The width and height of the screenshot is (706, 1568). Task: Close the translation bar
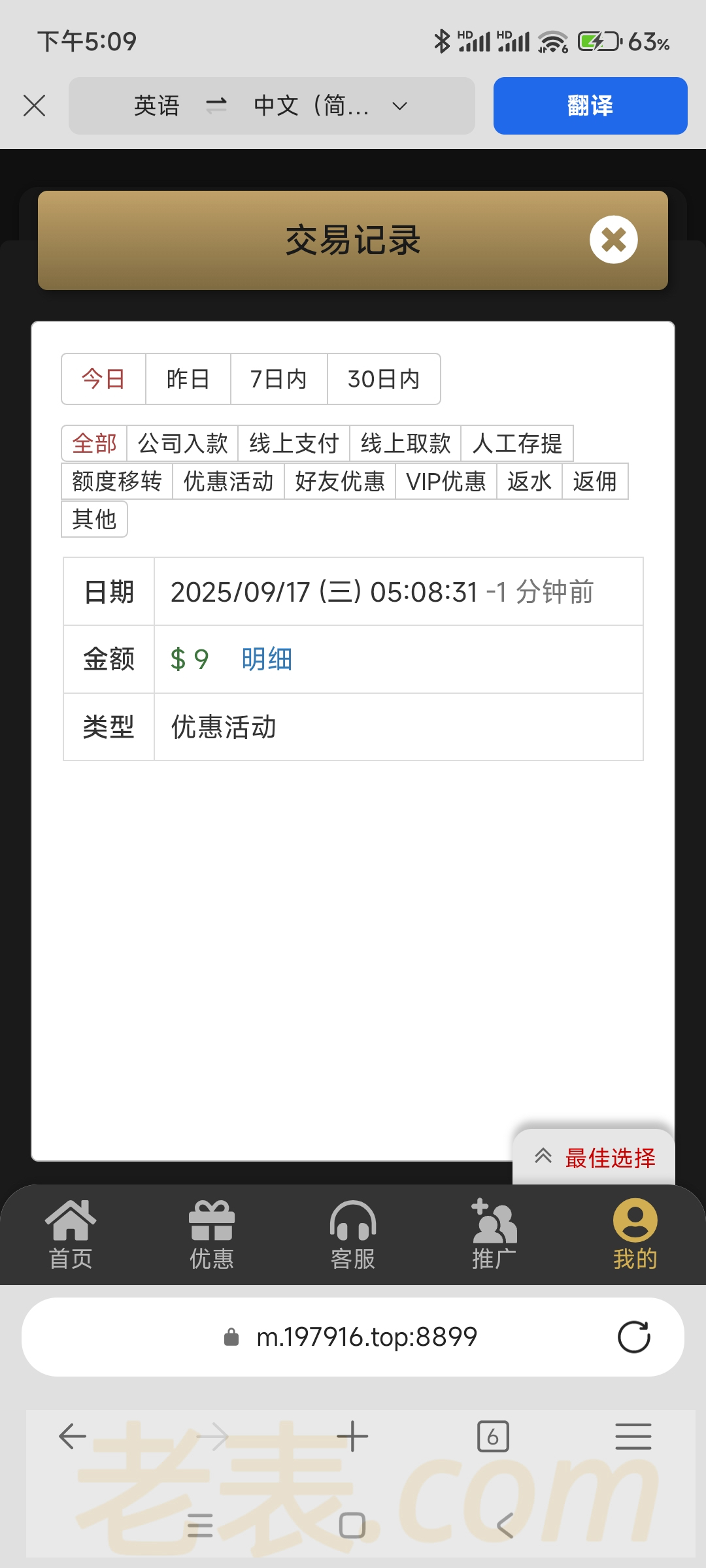coord(34,105)
